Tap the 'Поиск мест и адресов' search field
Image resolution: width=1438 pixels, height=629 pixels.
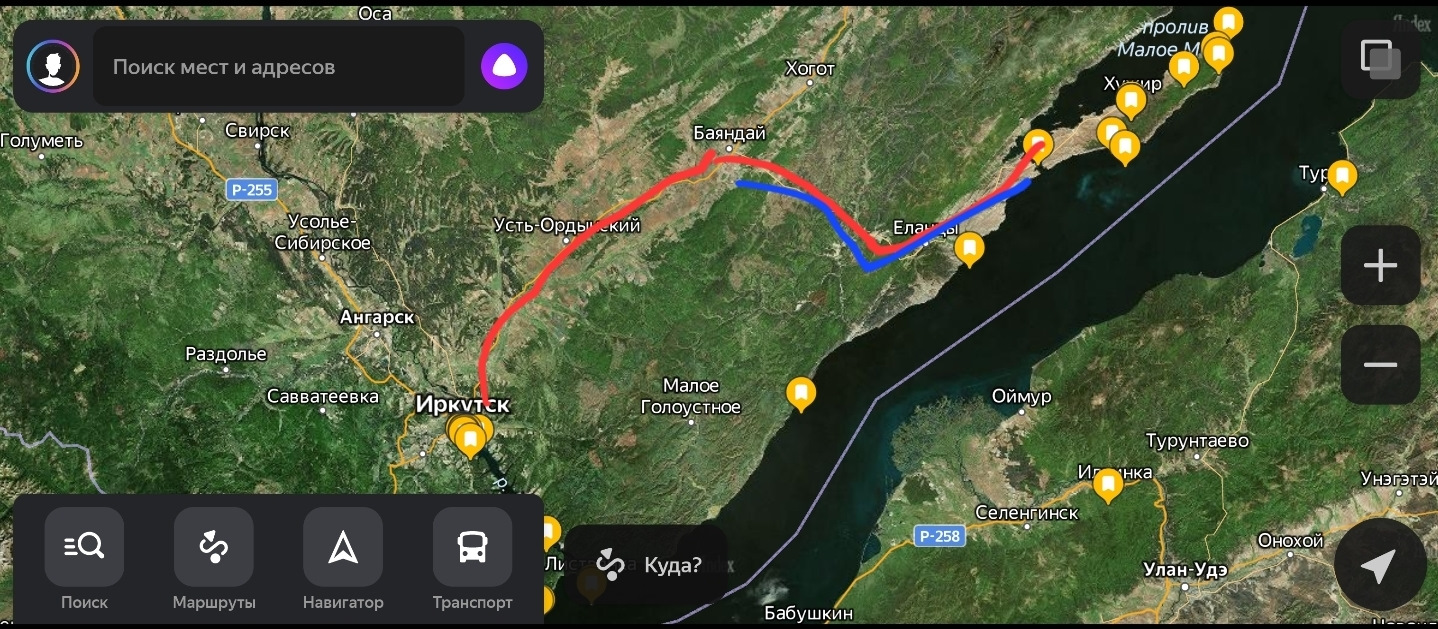[x=278, y=67]
